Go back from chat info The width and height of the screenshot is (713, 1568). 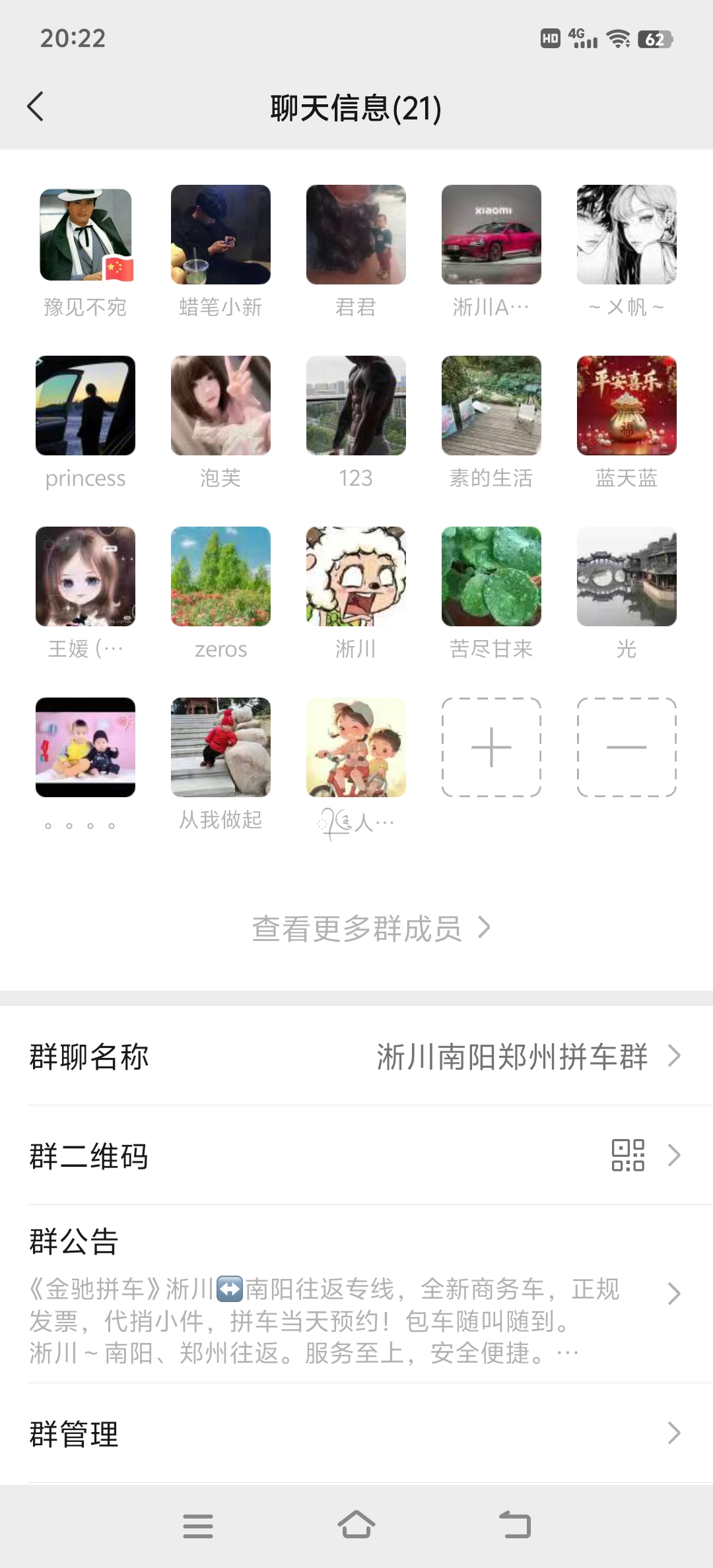[x=36, y=107]
